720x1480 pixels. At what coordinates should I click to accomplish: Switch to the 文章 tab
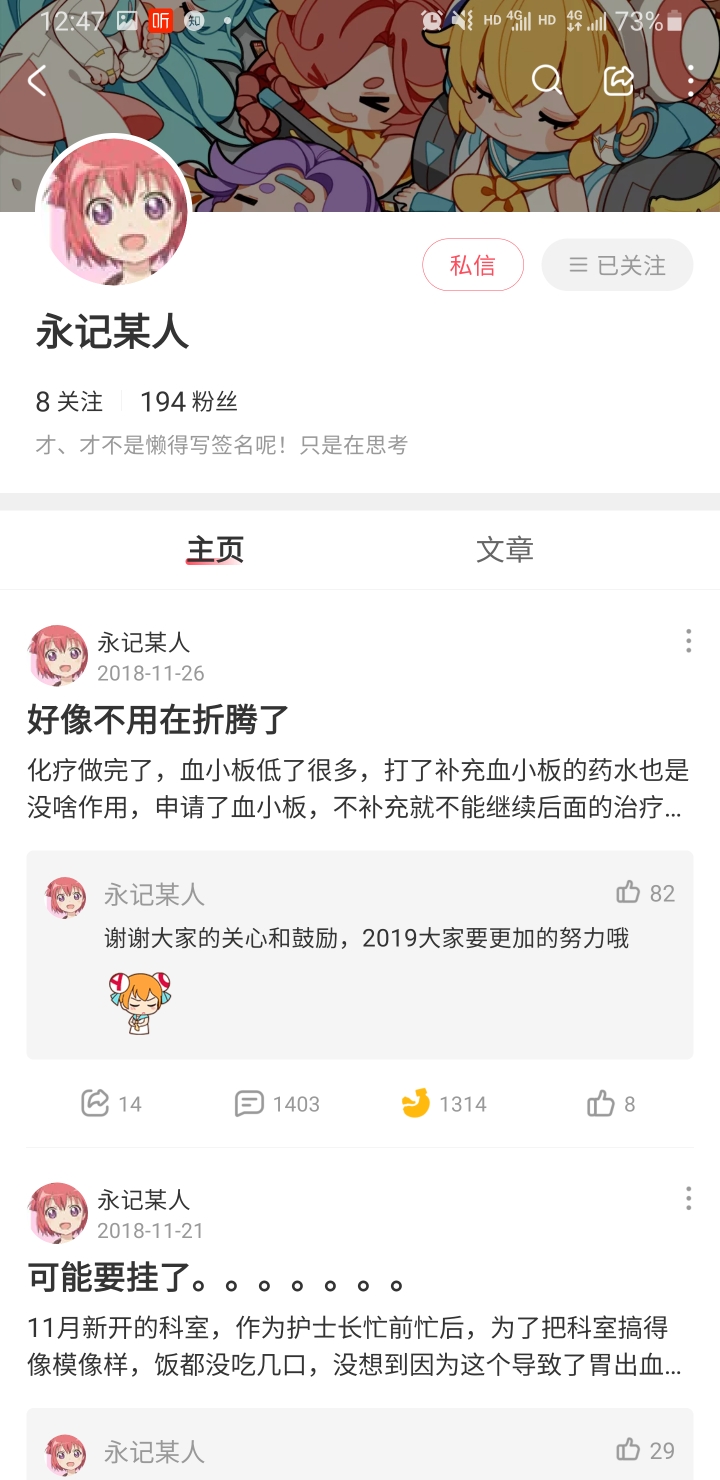504,550
